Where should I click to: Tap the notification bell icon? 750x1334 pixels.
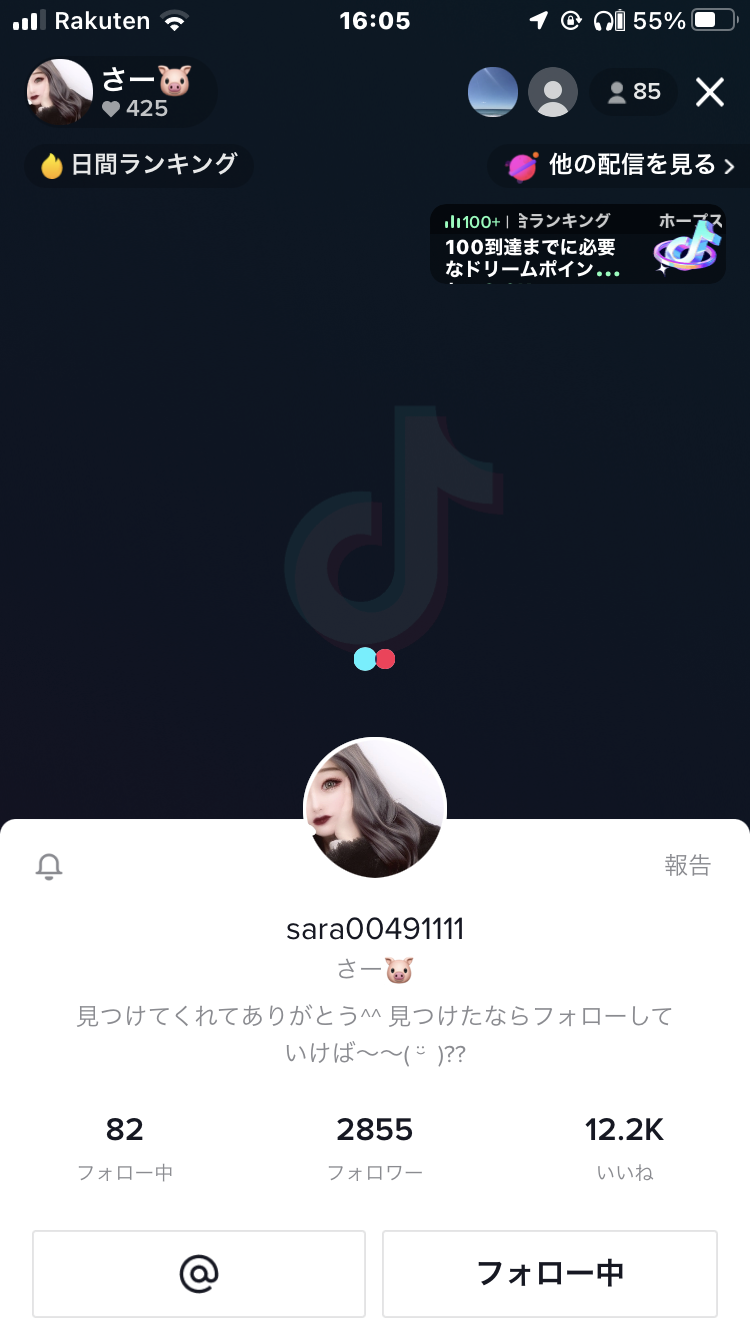49,866
